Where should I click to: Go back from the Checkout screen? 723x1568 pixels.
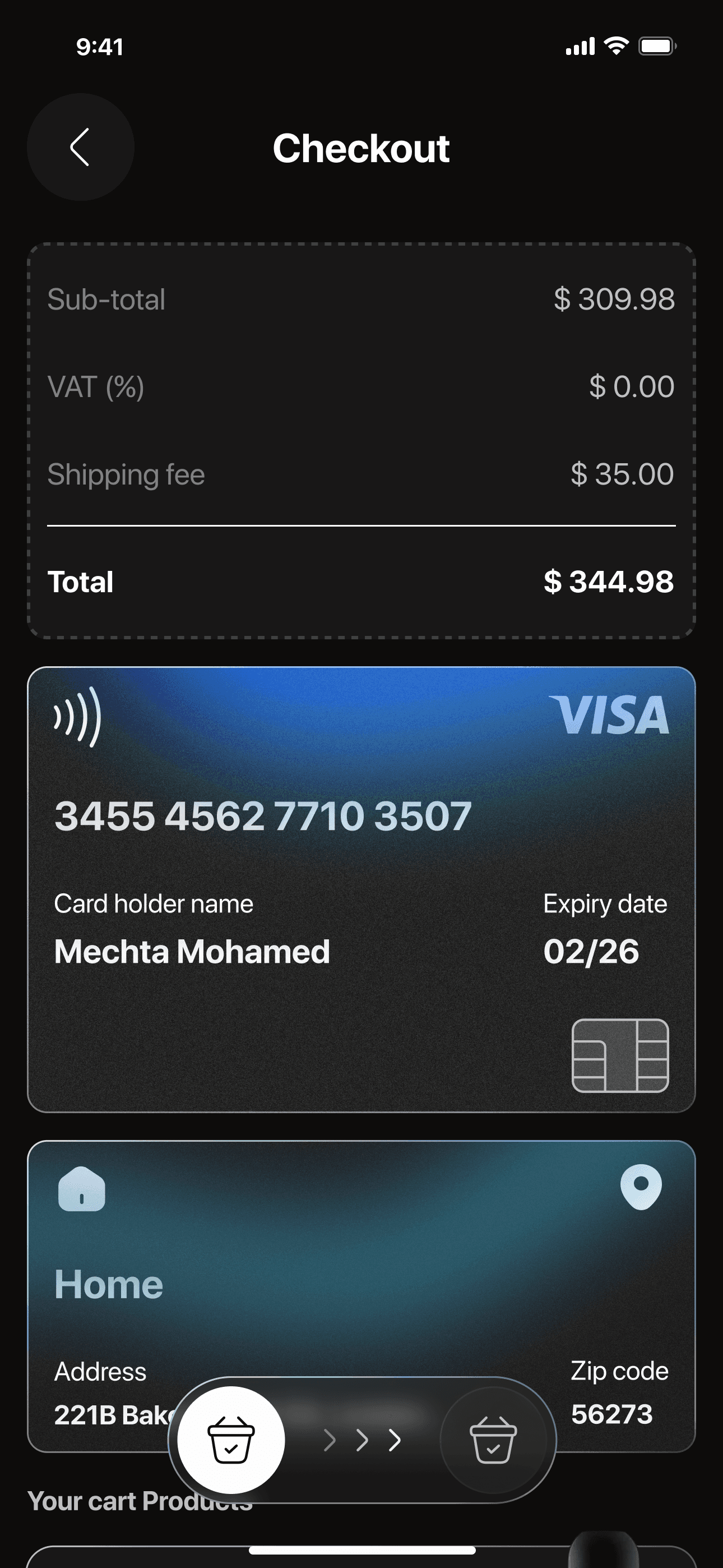[80, 147]
